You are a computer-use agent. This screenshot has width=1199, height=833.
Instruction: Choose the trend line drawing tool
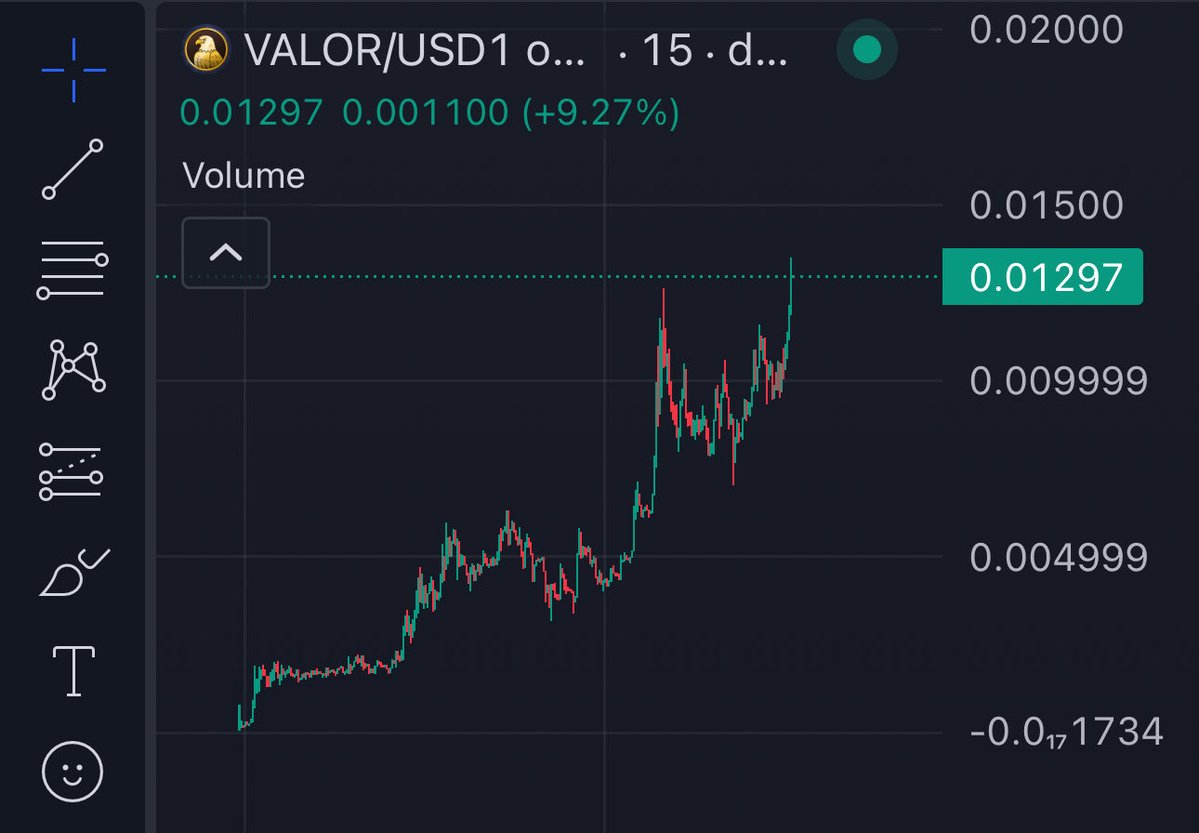click(x=73, y=170)
